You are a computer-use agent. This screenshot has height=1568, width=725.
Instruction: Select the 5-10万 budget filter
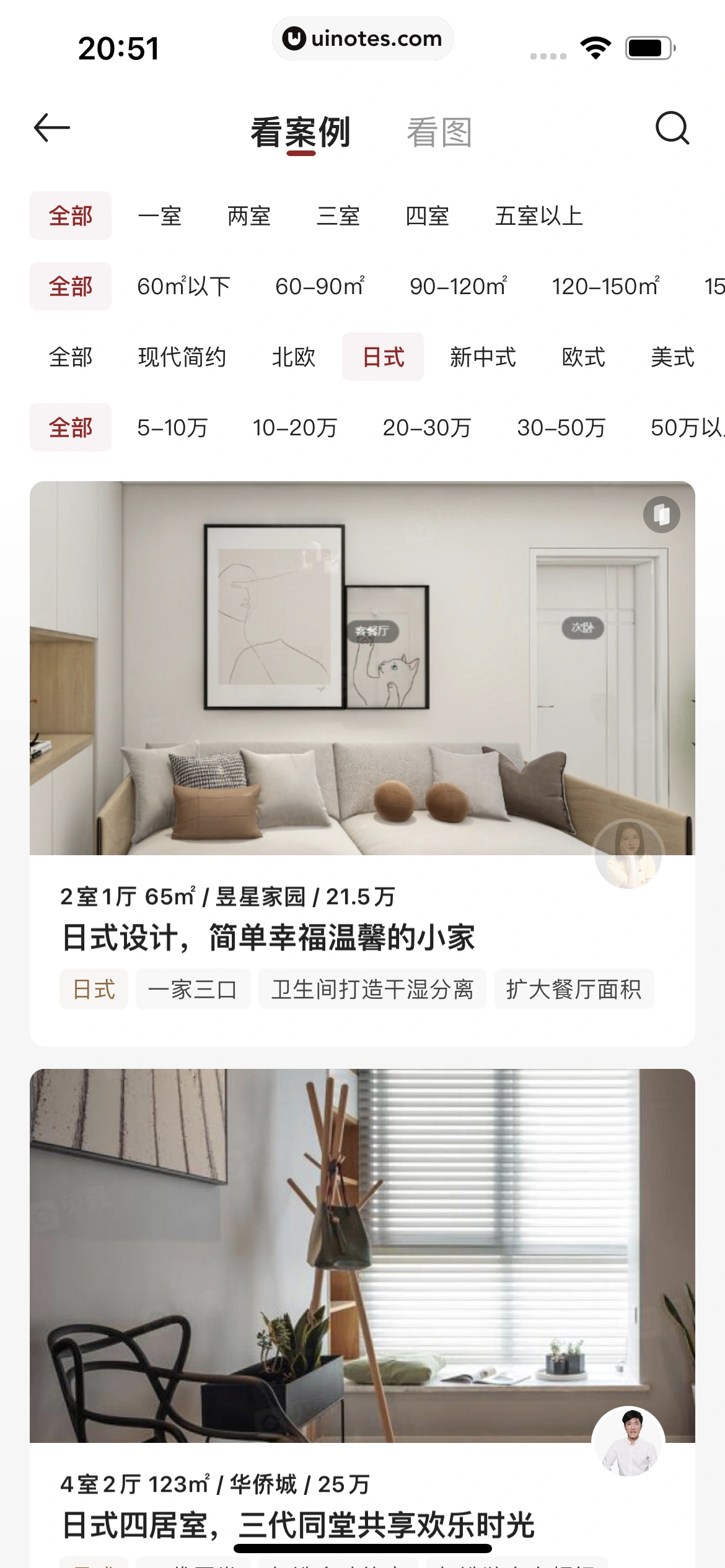(173, 428)
